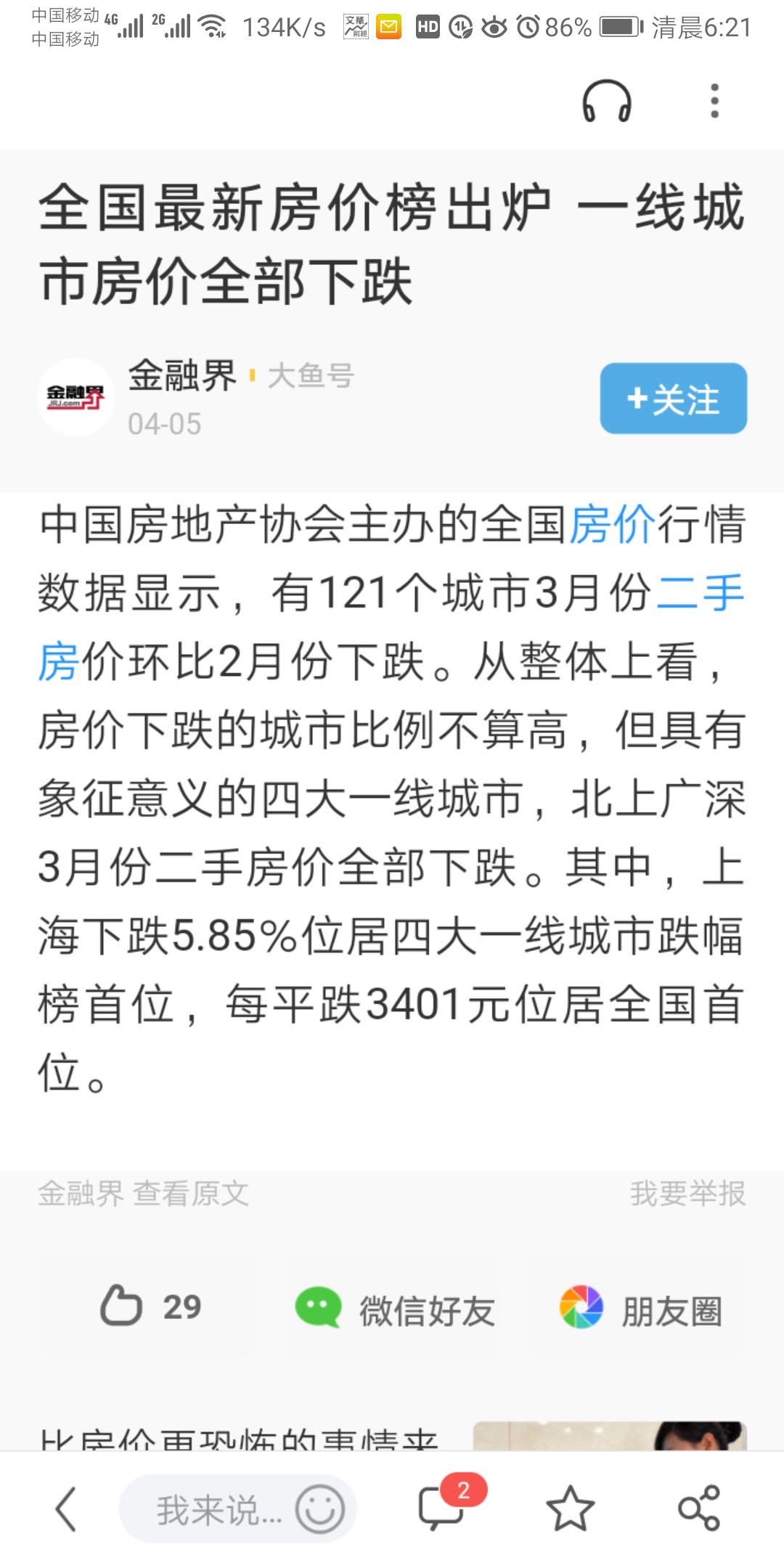Tap the headphone listen icon
784x1568 pixels.
pyautogui.click(x=607, y=101)
